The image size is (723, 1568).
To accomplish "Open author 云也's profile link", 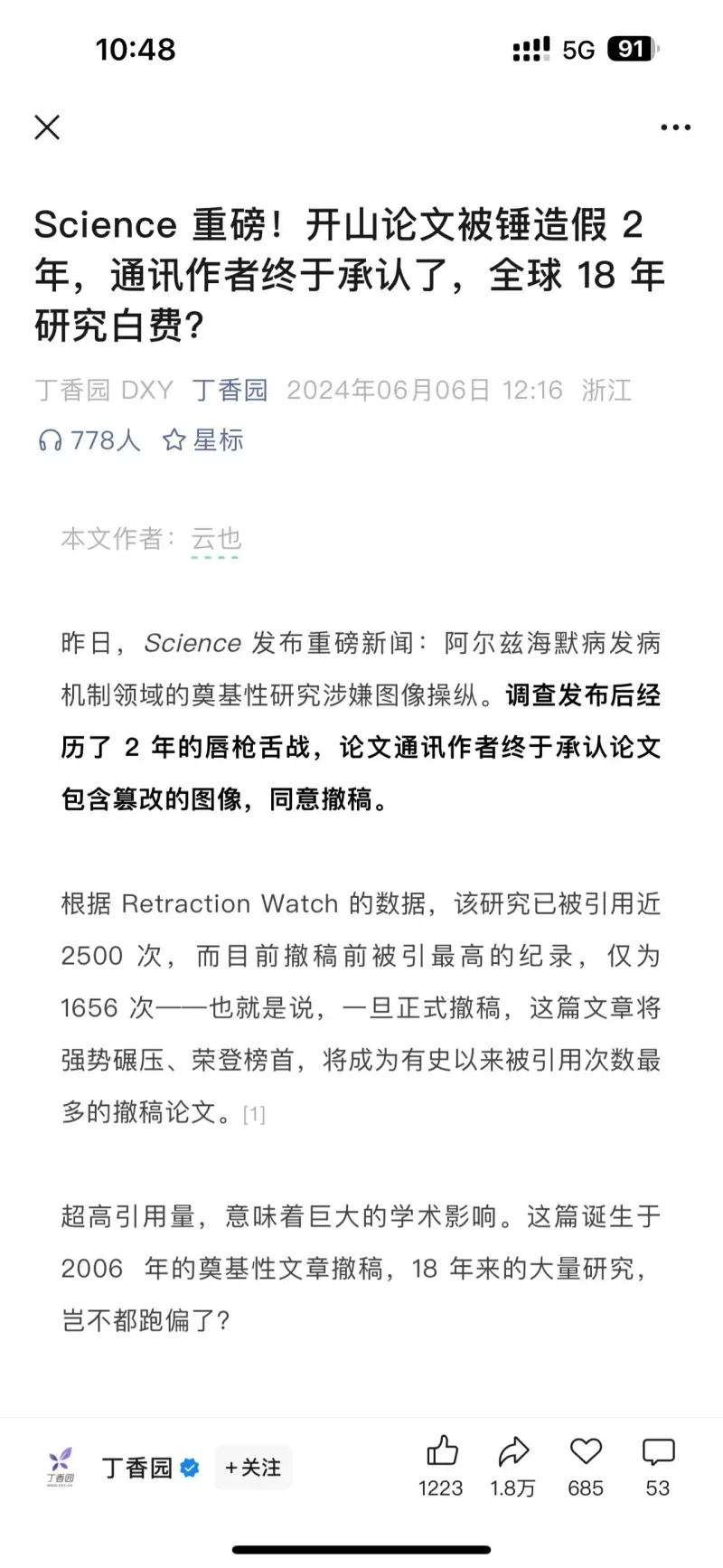I will [216, 539].
